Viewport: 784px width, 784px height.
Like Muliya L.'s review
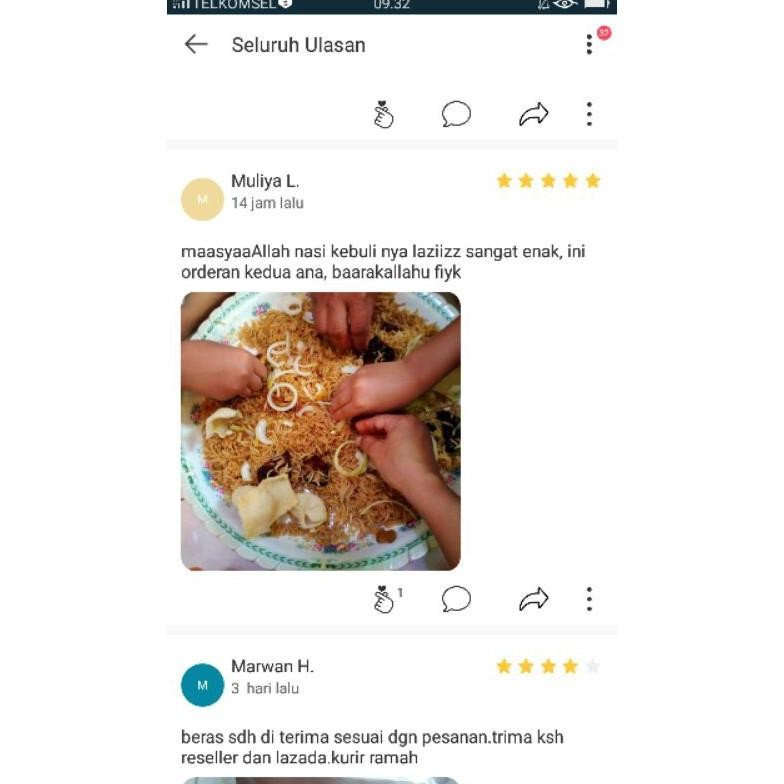pos(384,599)
